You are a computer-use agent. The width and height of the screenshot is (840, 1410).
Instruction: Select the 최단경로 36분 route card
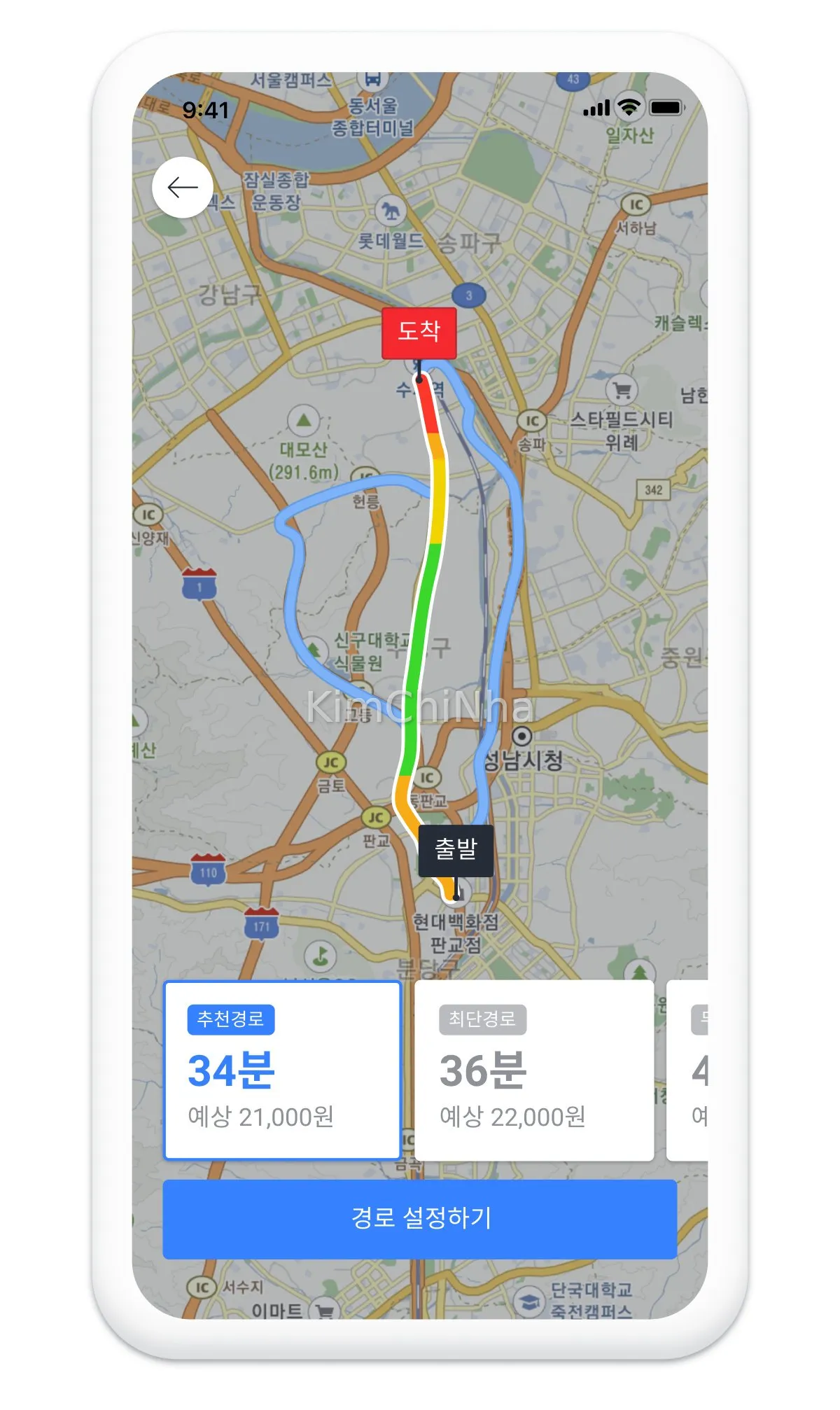coord(534,1070)
